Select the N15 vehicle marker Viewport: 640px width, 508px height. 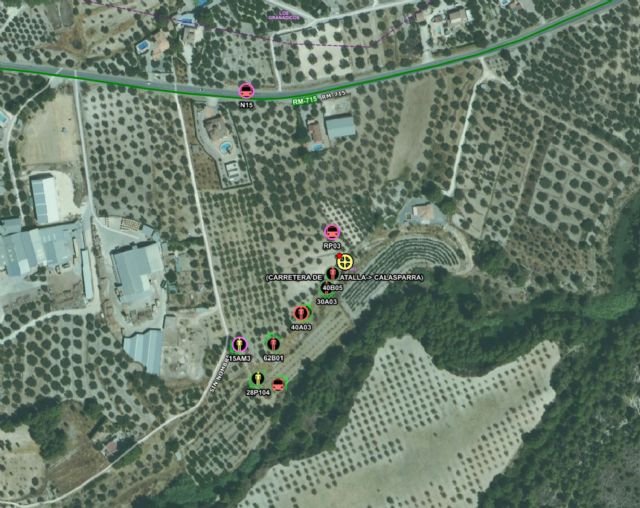pos(246,91)
